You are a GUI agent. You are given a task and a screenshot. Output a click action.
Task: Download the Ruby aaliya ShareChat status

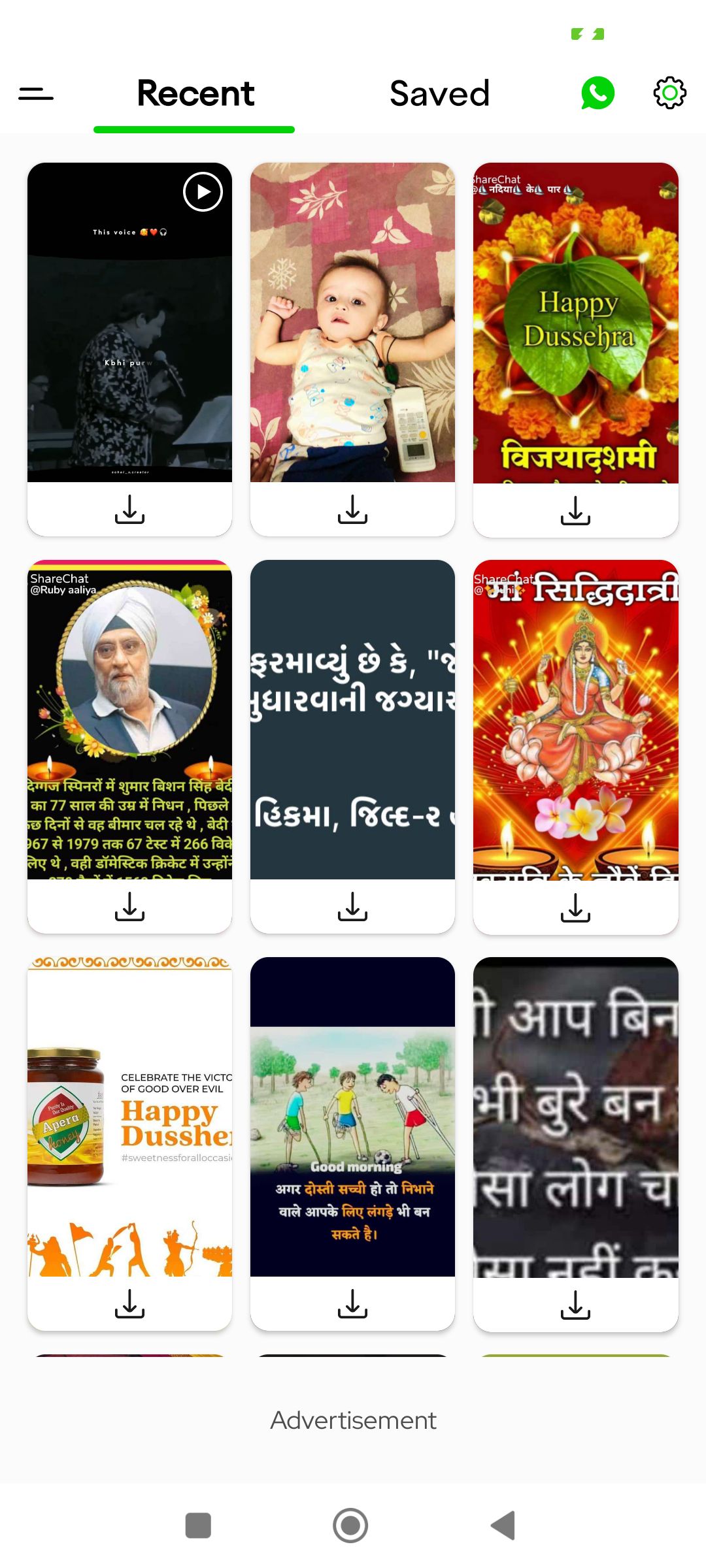click(129, 907)
